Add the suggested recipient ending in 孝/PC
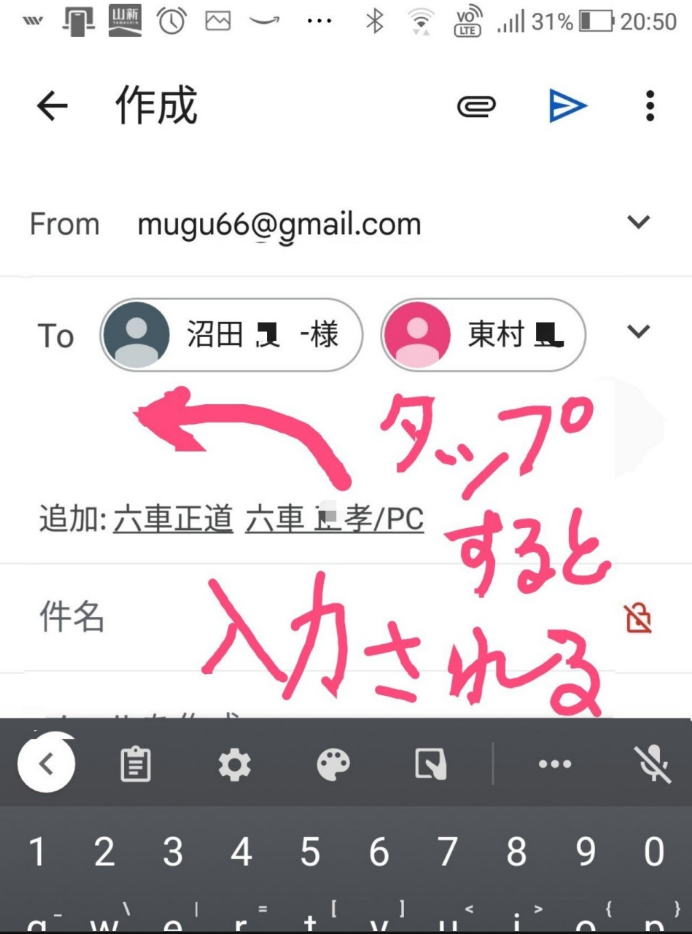This screenshot has width=692, height=934. [x=335, y=518]
